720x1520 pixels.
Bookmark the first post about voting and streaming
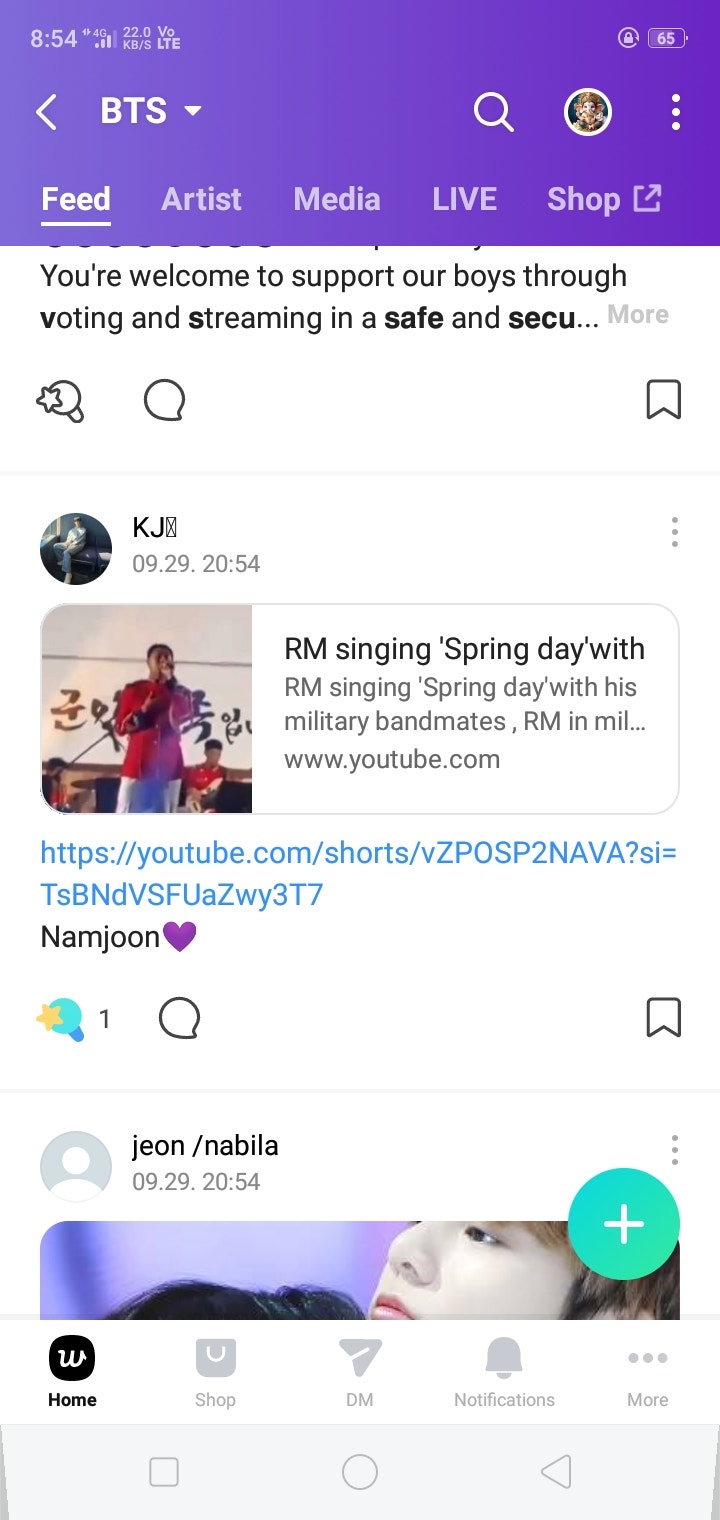point(663,399)
